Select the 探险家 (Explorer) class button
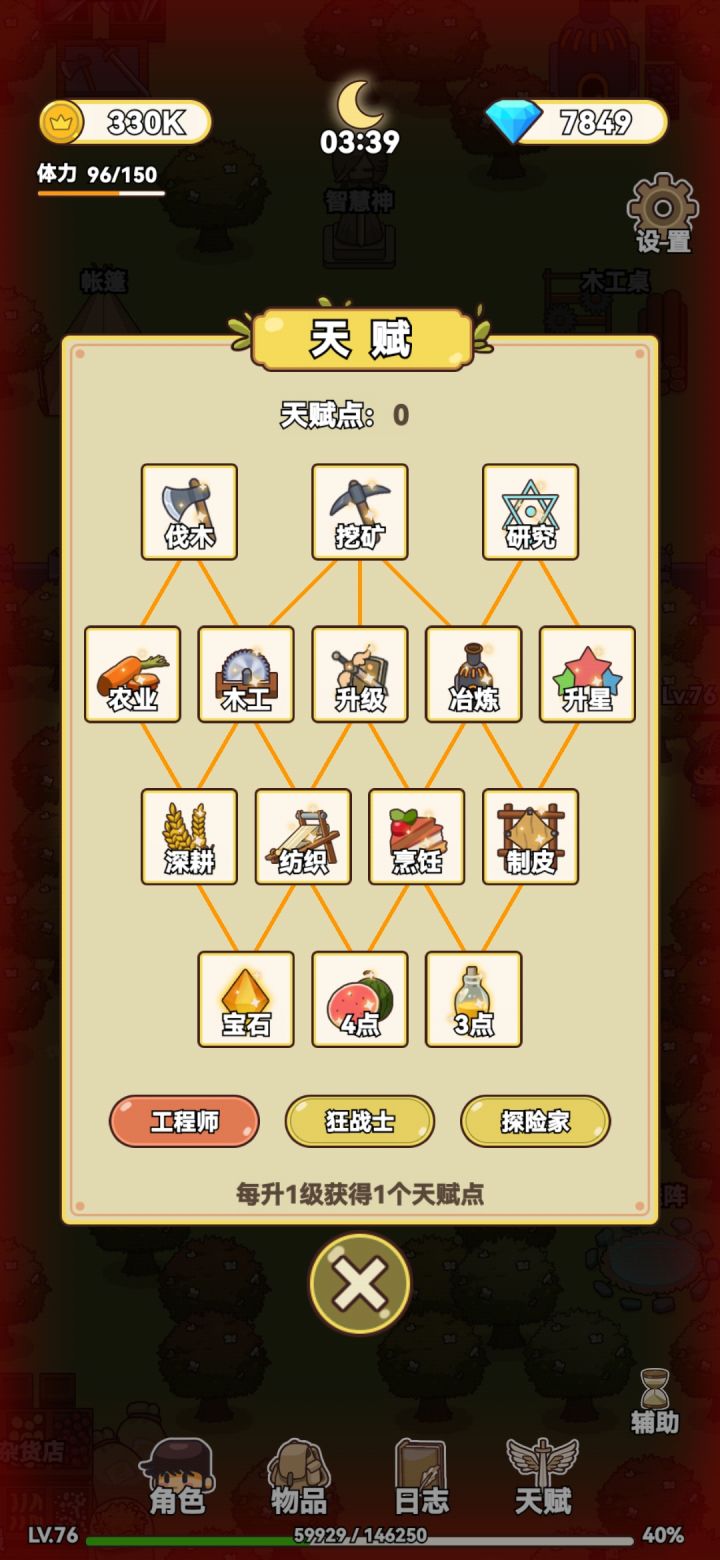Viewport: 720px width, 1560px height. tap(535, 1122)
